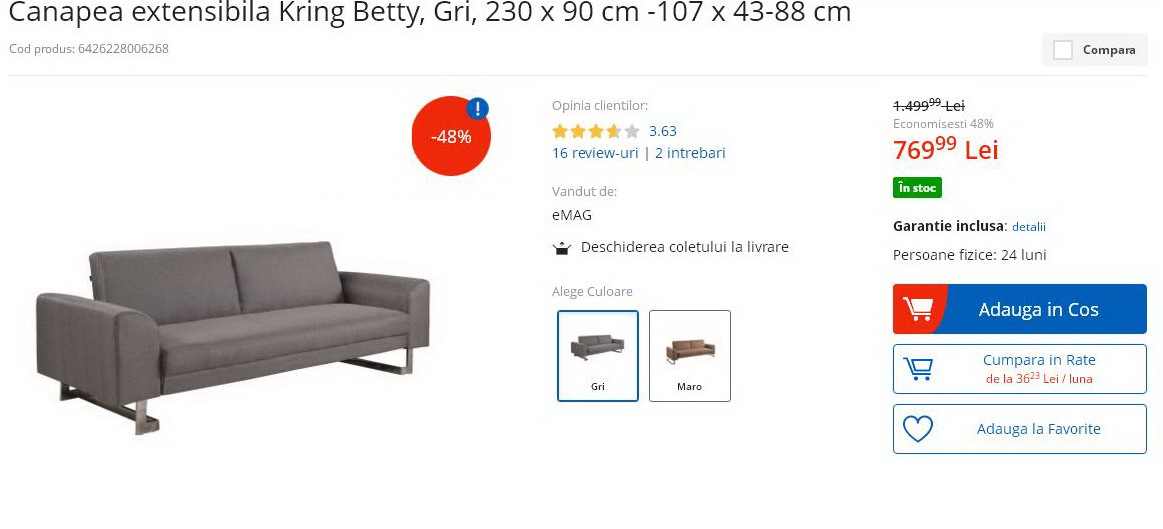Save product via Adauga la Favorite
Image resolution: width=1163 pixels, height=529 pixels.
(x=1019, y=429)
